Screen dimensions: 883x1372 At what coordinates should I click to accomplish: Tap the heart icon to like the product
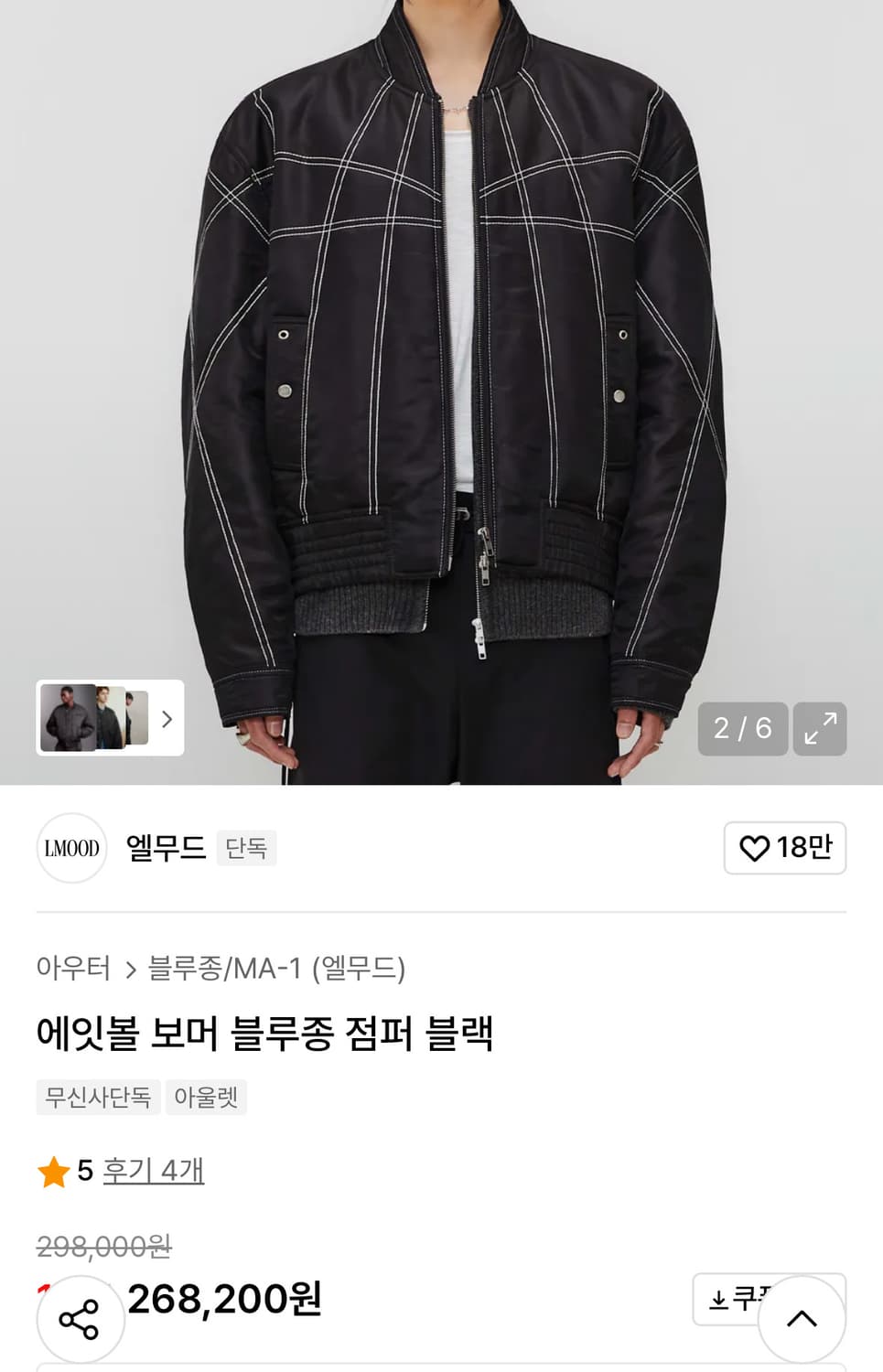coord(757,849)
